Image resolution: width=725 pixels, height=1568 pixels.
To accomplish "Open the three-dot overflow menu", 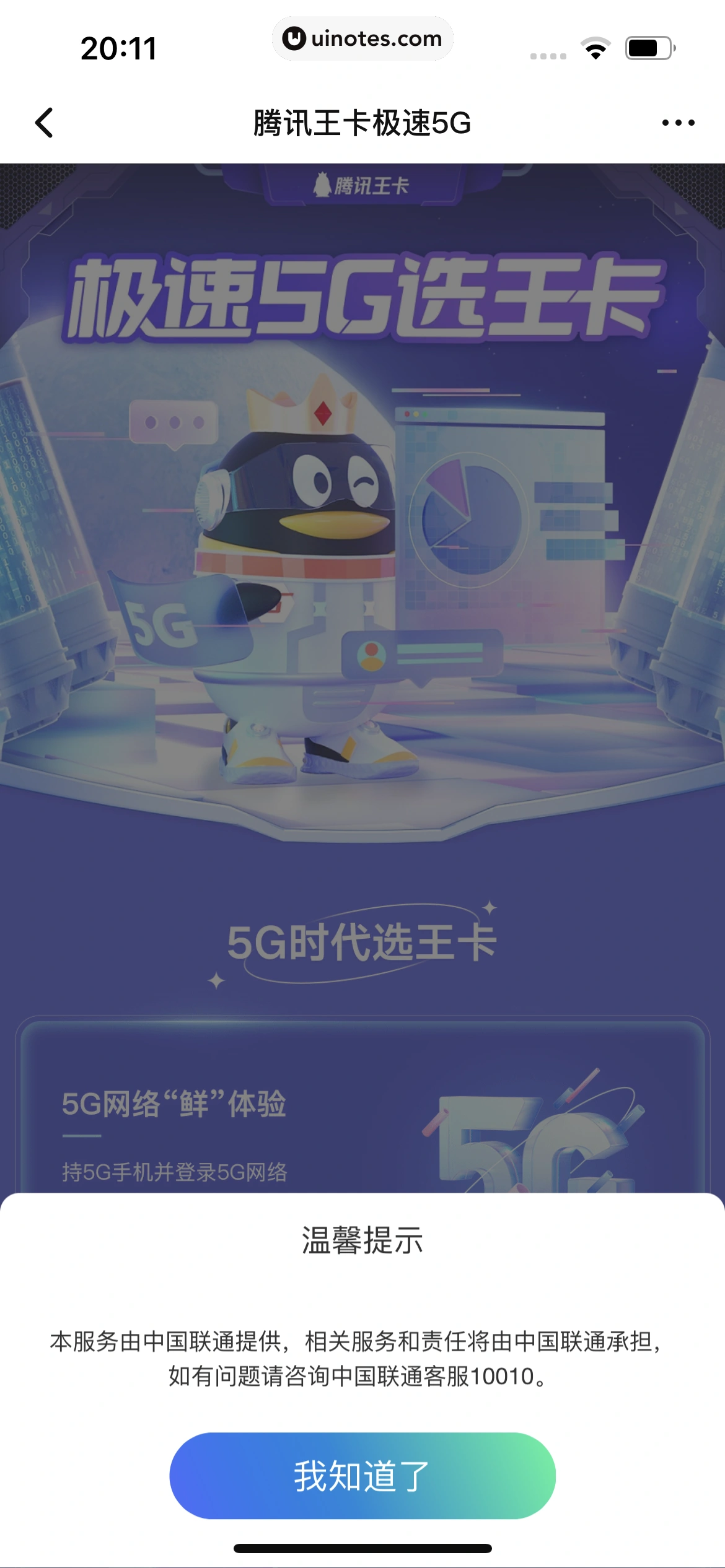I will pos(678,123).
